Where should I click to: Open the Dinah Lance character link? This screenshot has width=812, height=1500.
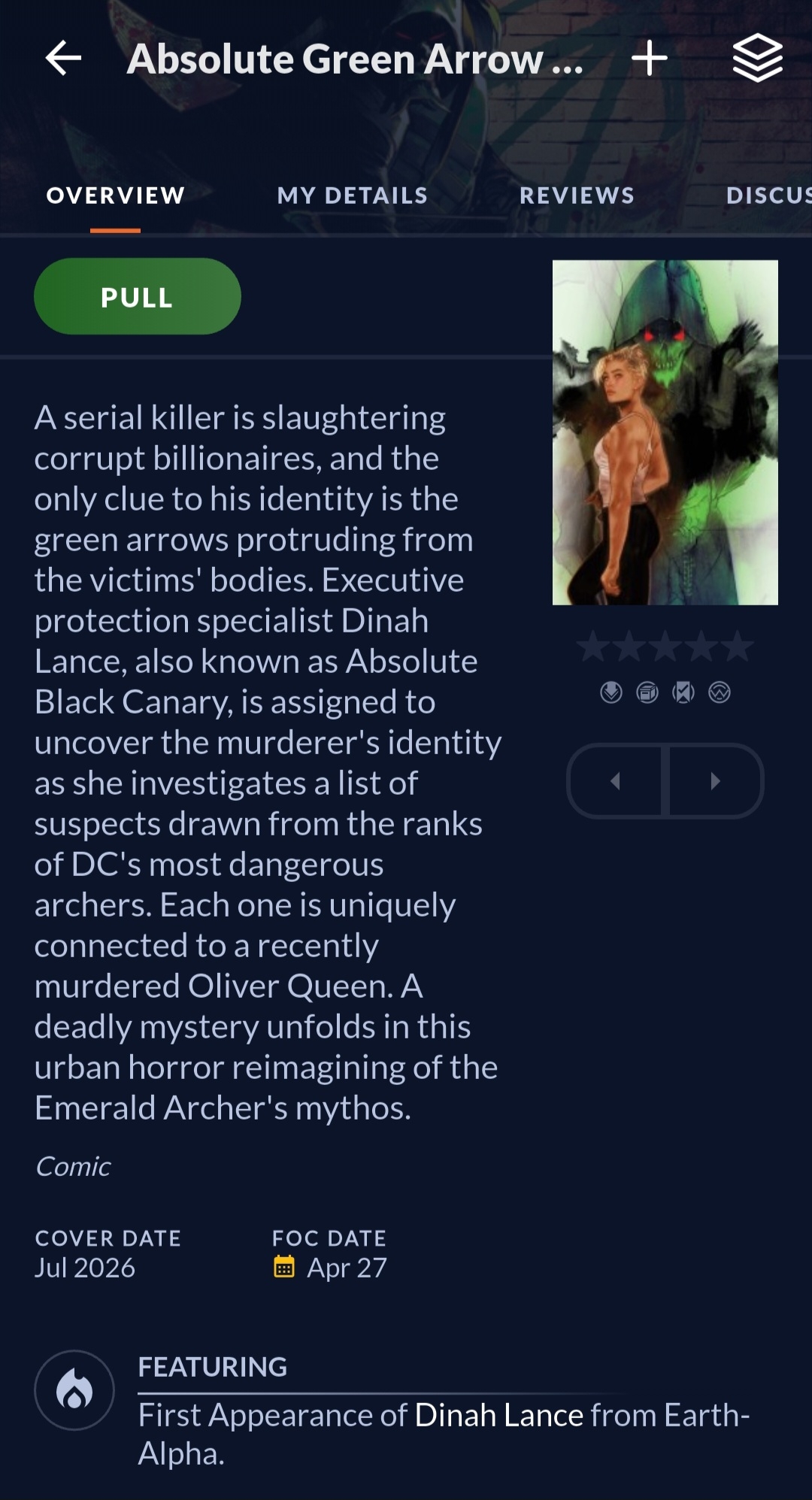(498, 1415)
